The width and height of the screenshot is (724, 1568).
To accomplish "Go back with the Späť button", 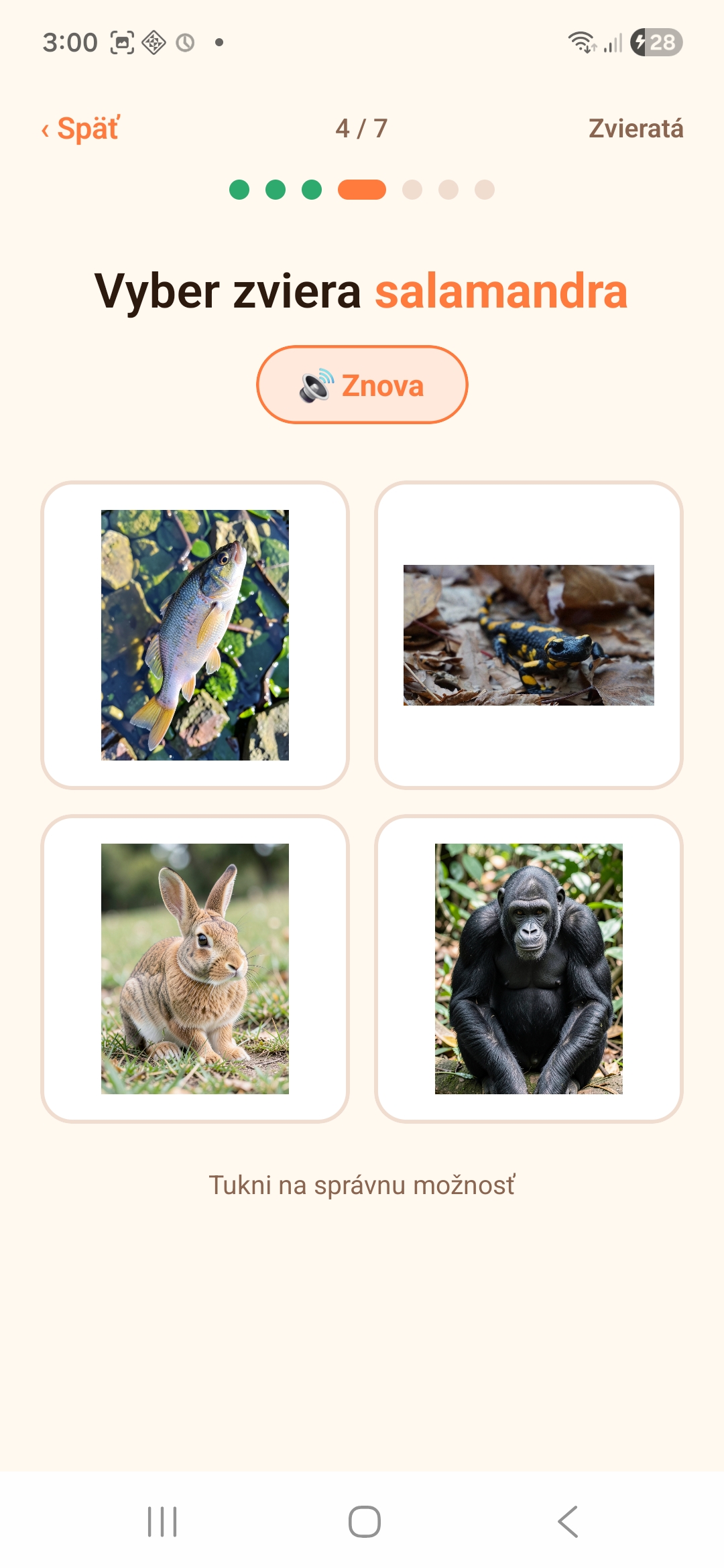I will (x=80, y=129).
